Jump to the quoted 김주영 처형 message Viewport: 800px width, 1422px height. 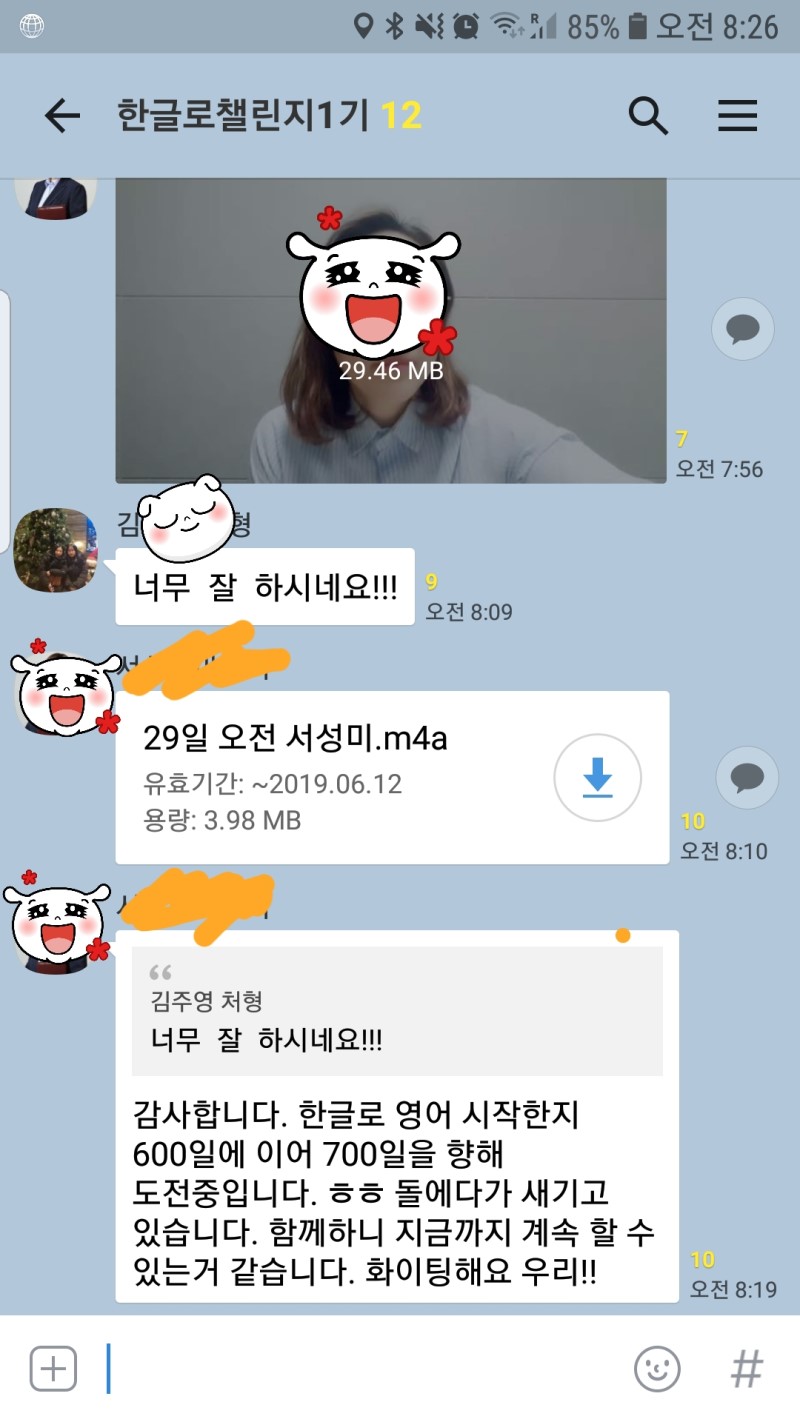[x=397, y=1010]
